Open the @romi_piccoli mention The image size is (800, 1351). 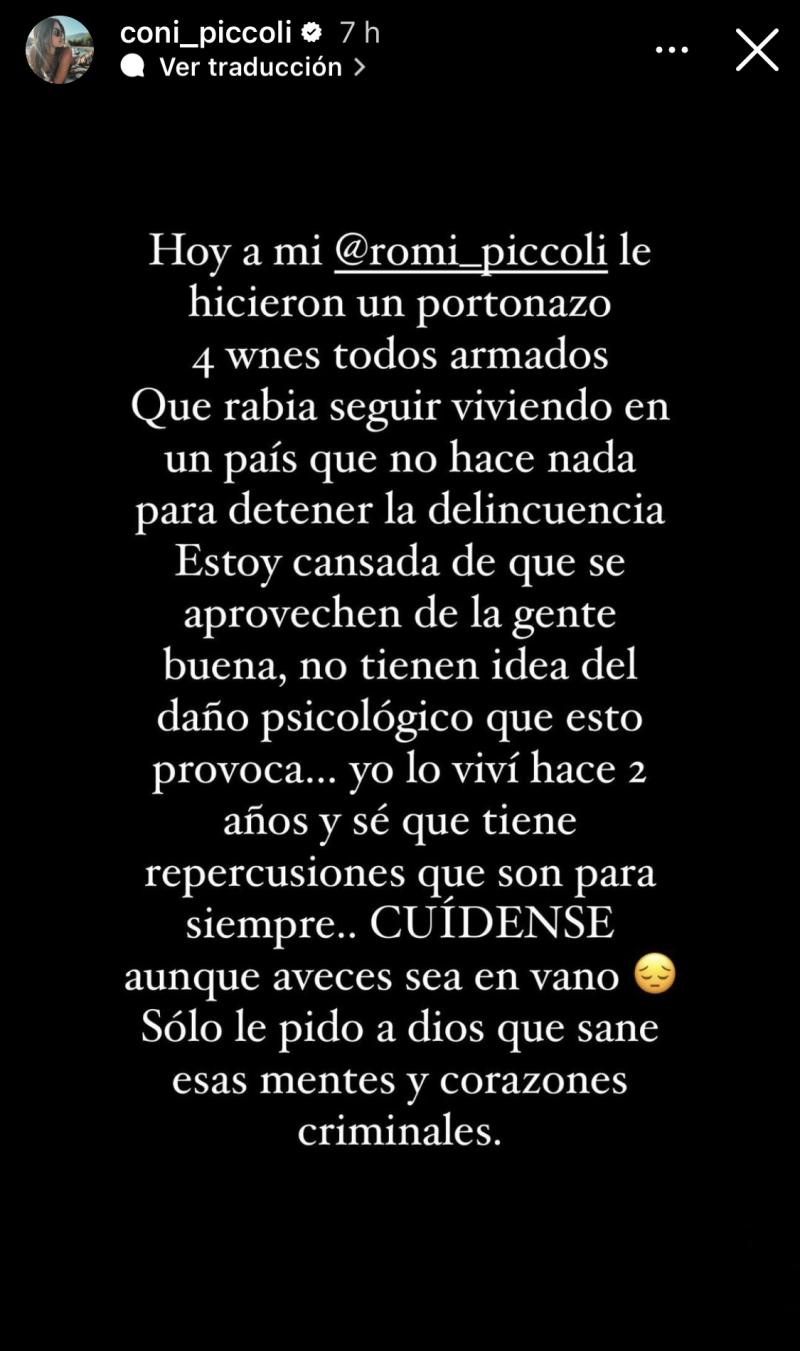471,251
